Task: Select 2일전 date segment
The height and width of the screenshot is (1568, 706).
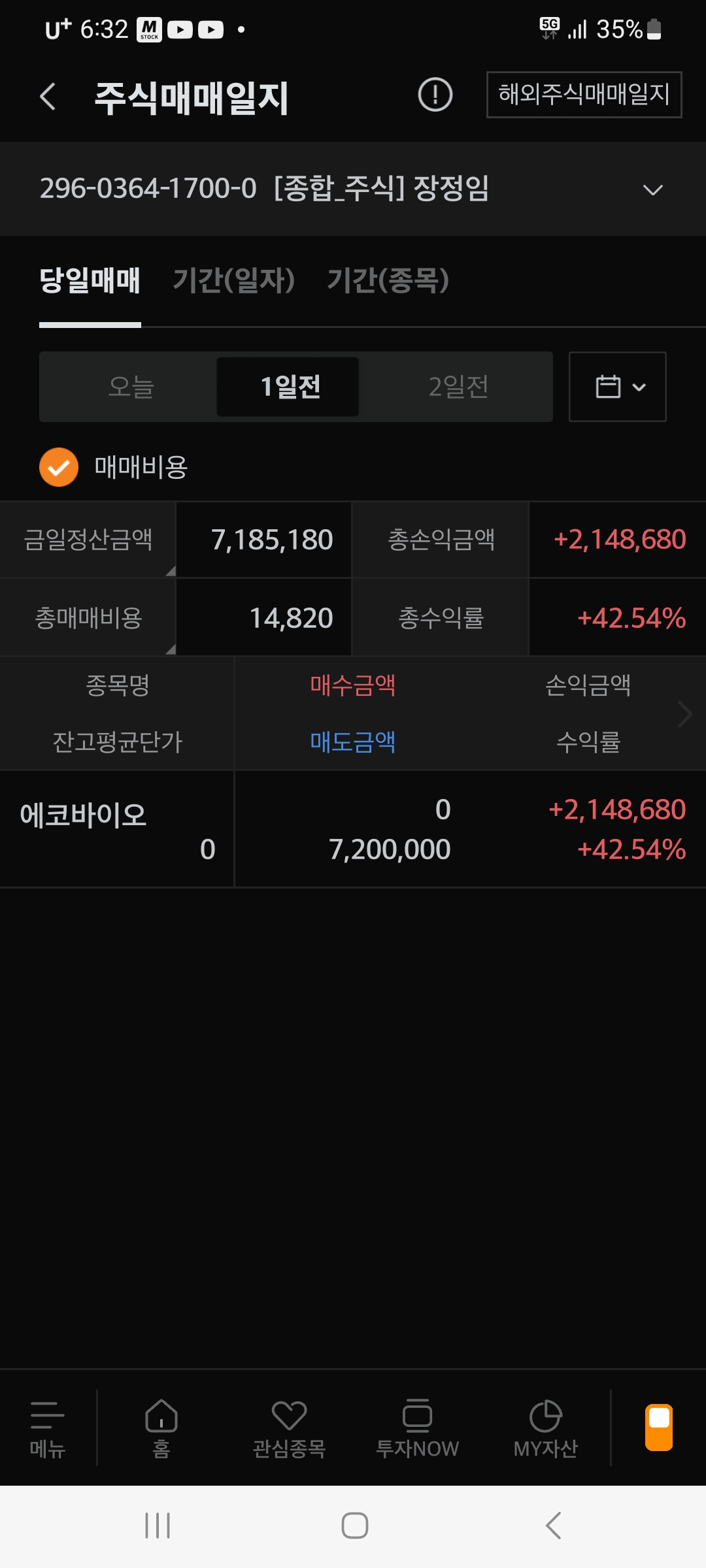Action: tap(458, 387)
